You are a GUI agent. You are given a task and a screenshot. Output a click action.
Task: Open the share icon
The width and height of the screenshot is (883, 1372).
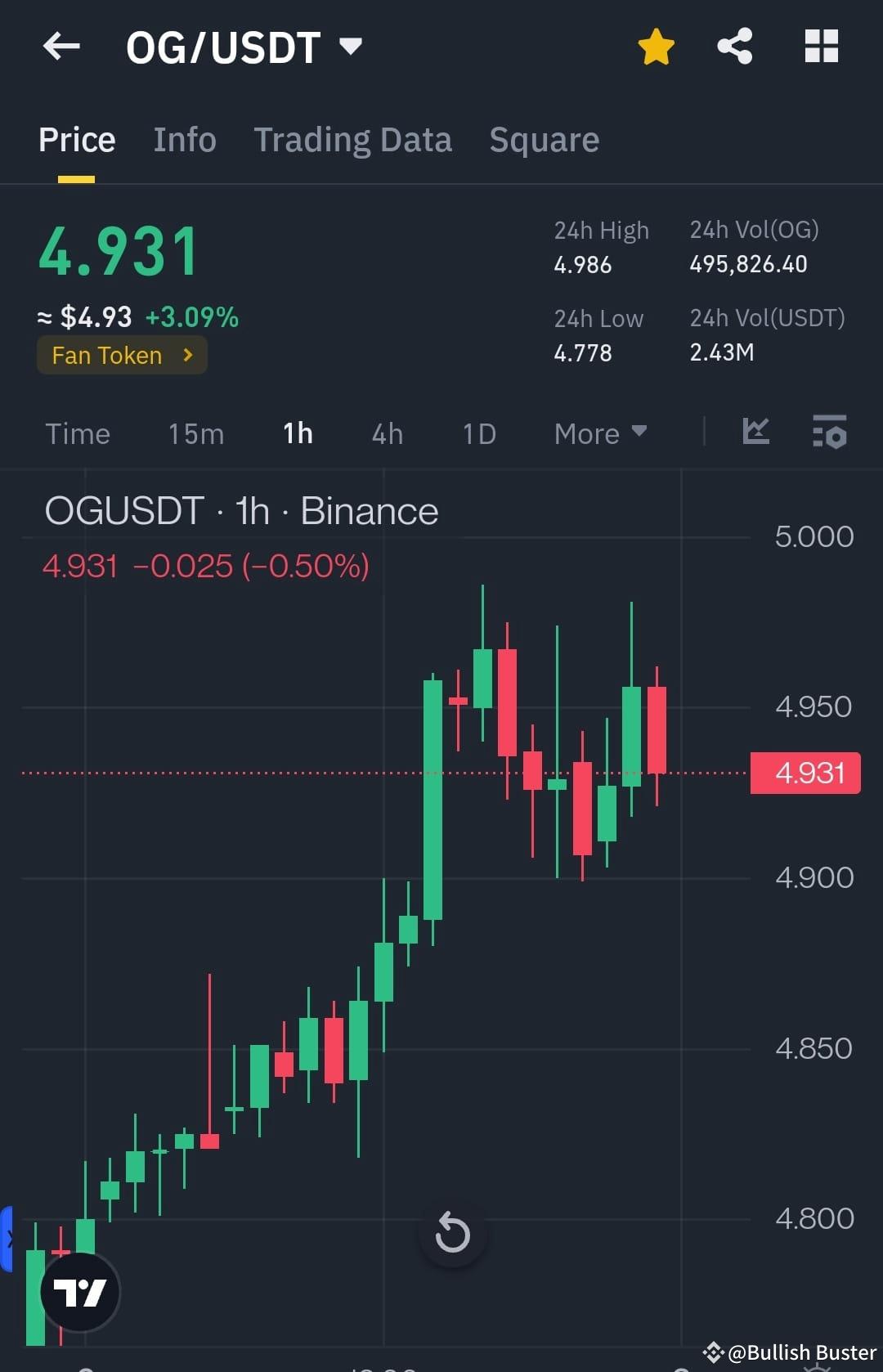(735, 47)
